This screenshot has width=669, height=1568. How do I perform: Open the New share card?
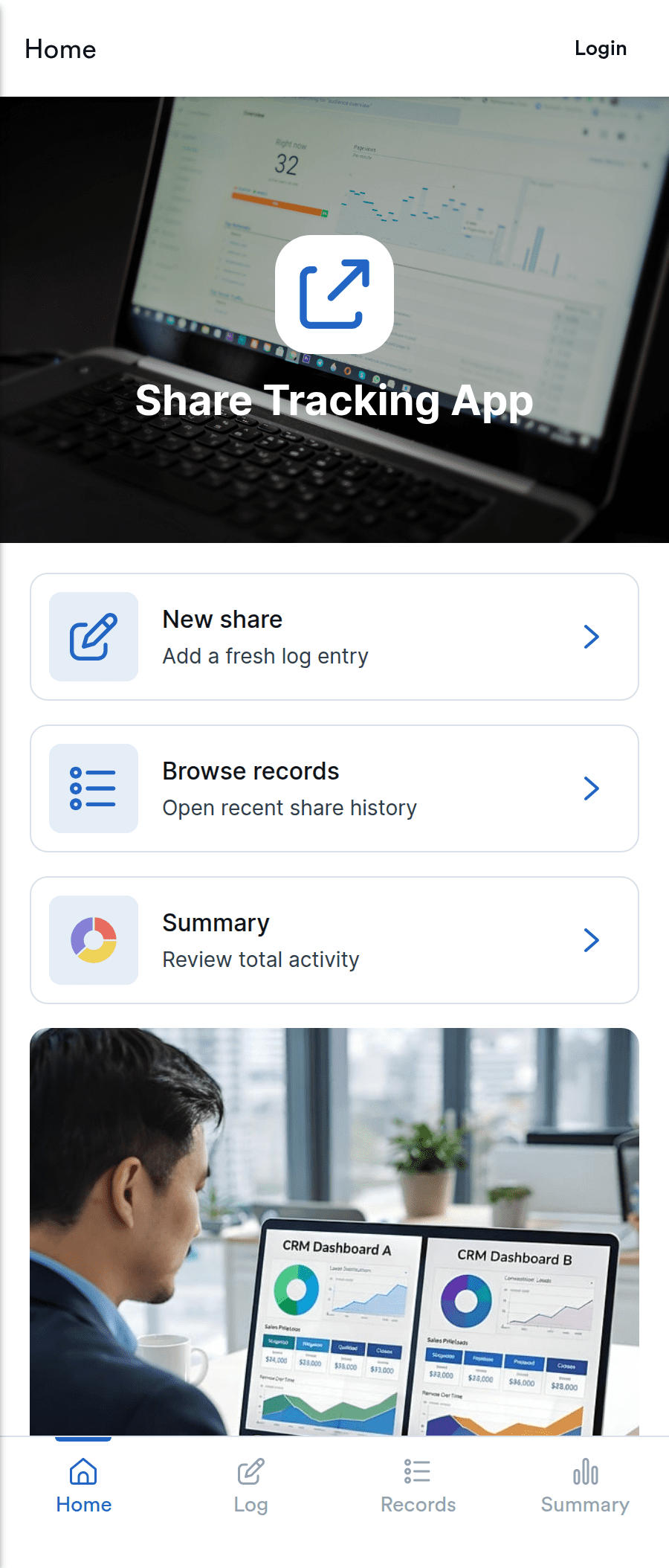click(334, 637)
